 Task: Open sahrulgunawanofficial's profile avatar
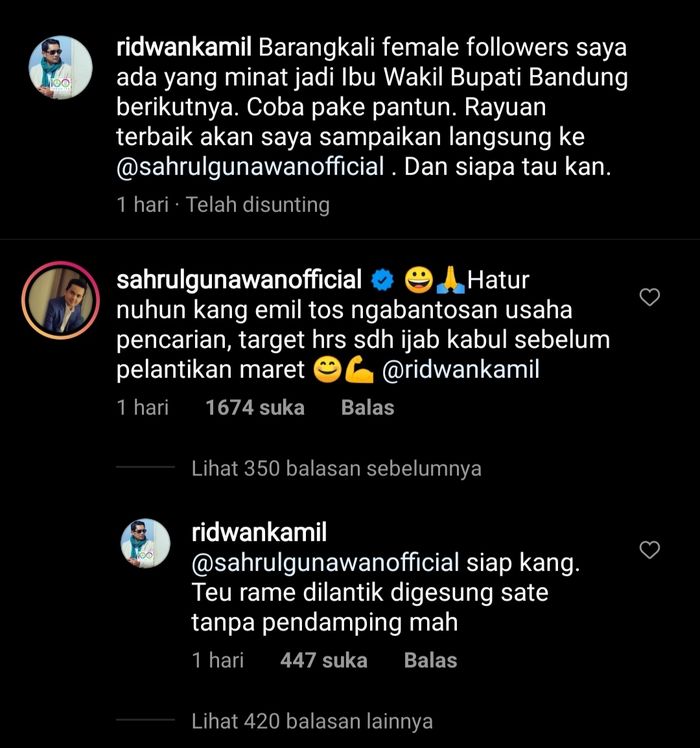(x=57, y=299)
